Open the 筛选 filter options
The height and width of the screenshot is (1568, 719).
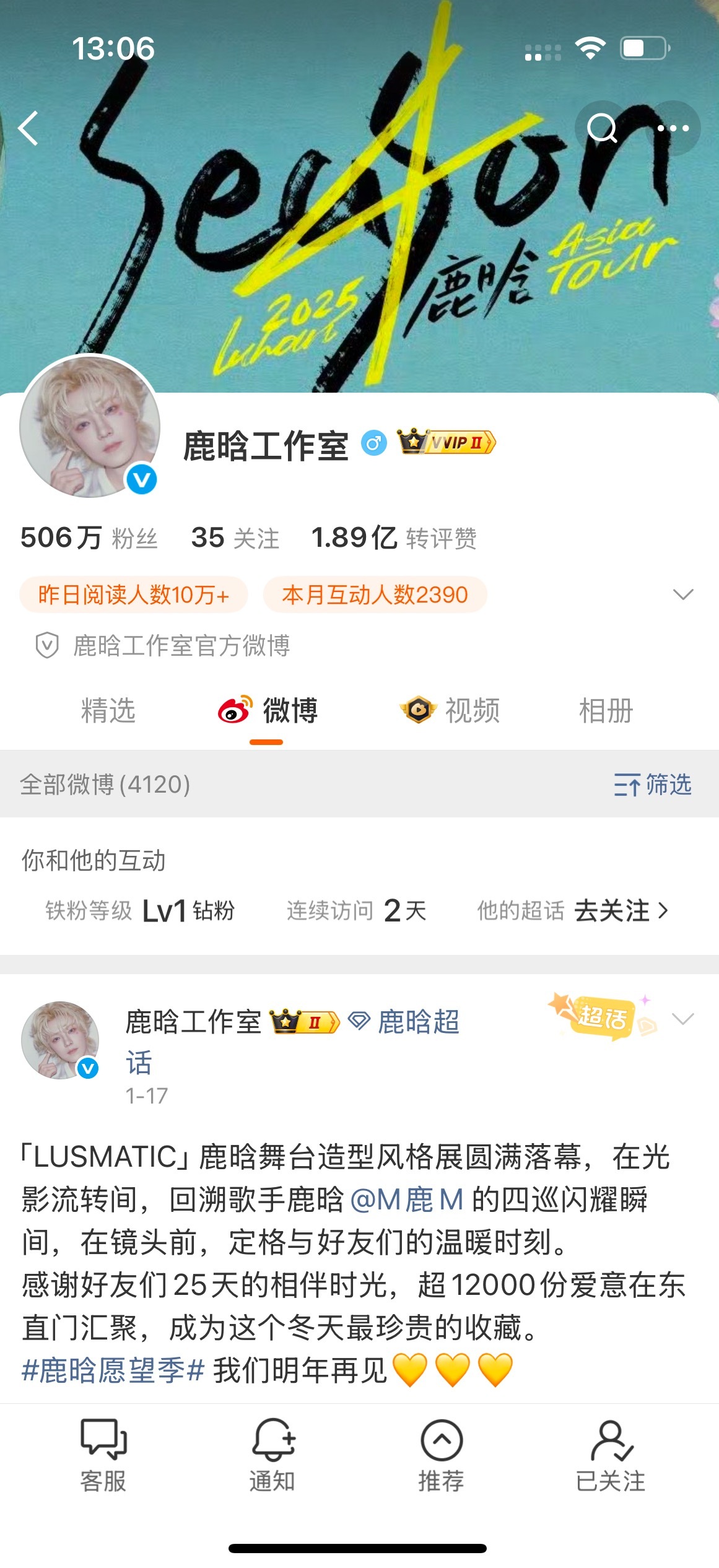coord(652,786)
